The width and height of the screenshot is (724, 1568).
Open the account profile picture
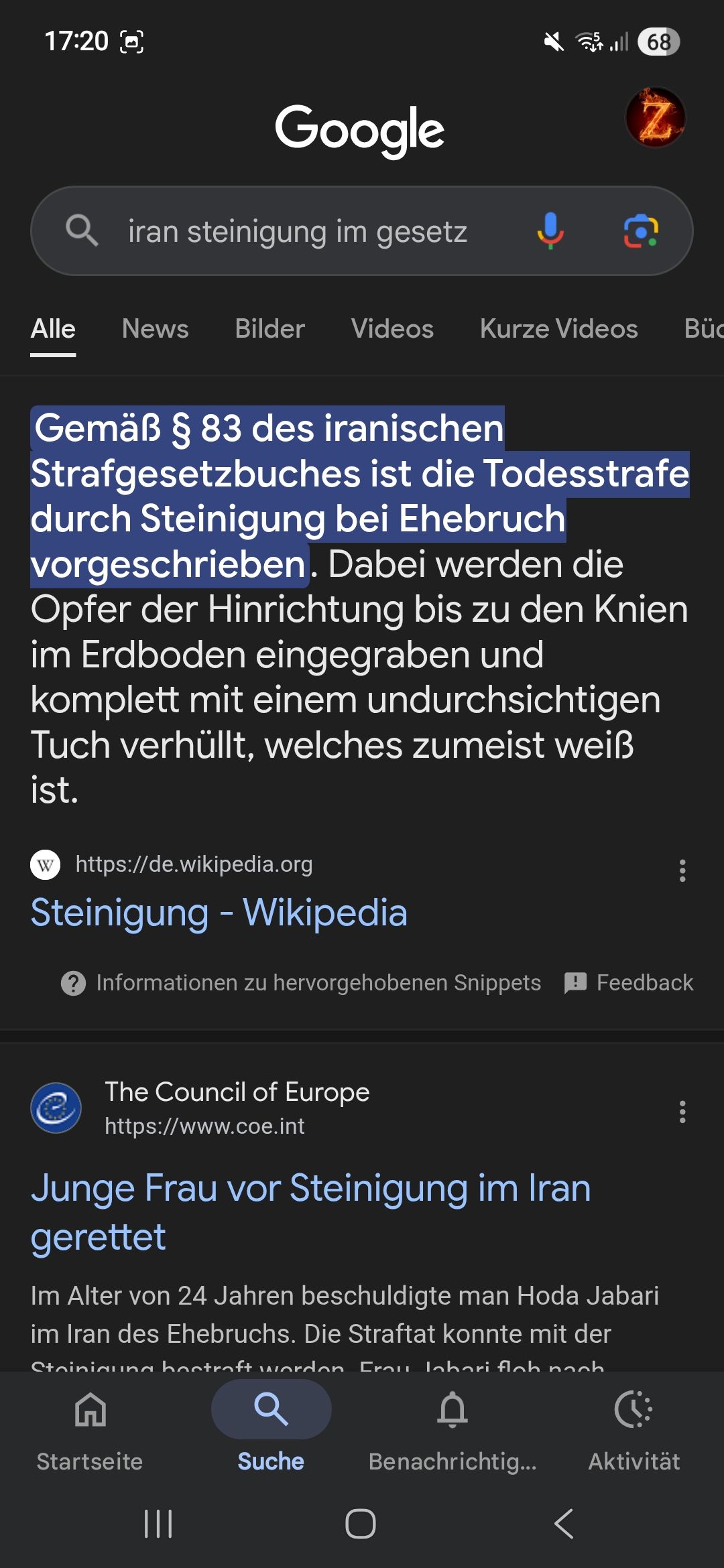click(655, 118)
